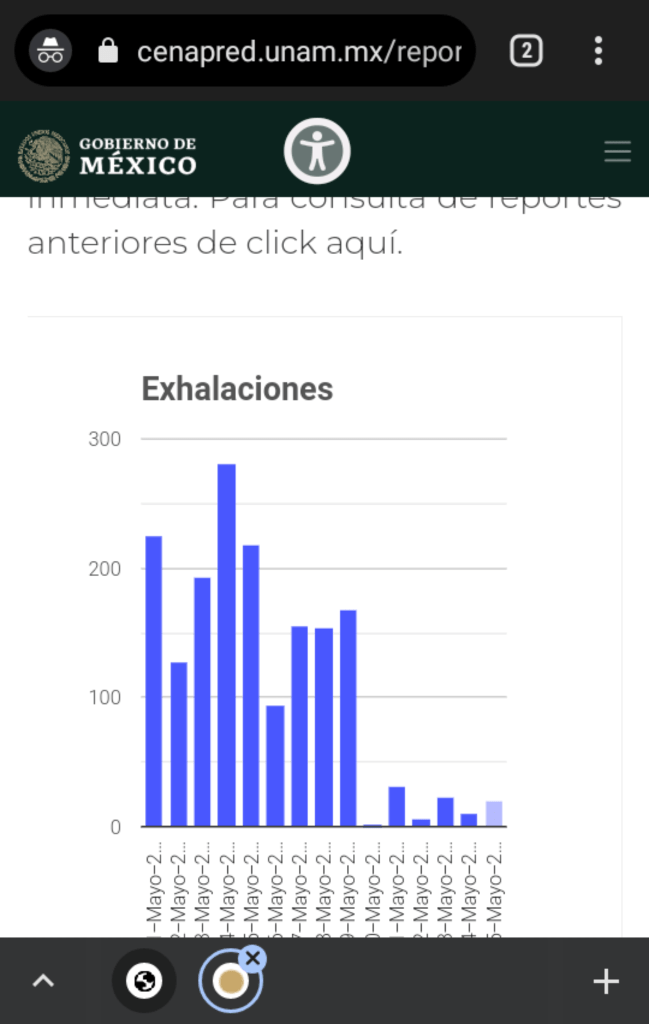Open the site's hamburger menu

click(x=617, y=152)
